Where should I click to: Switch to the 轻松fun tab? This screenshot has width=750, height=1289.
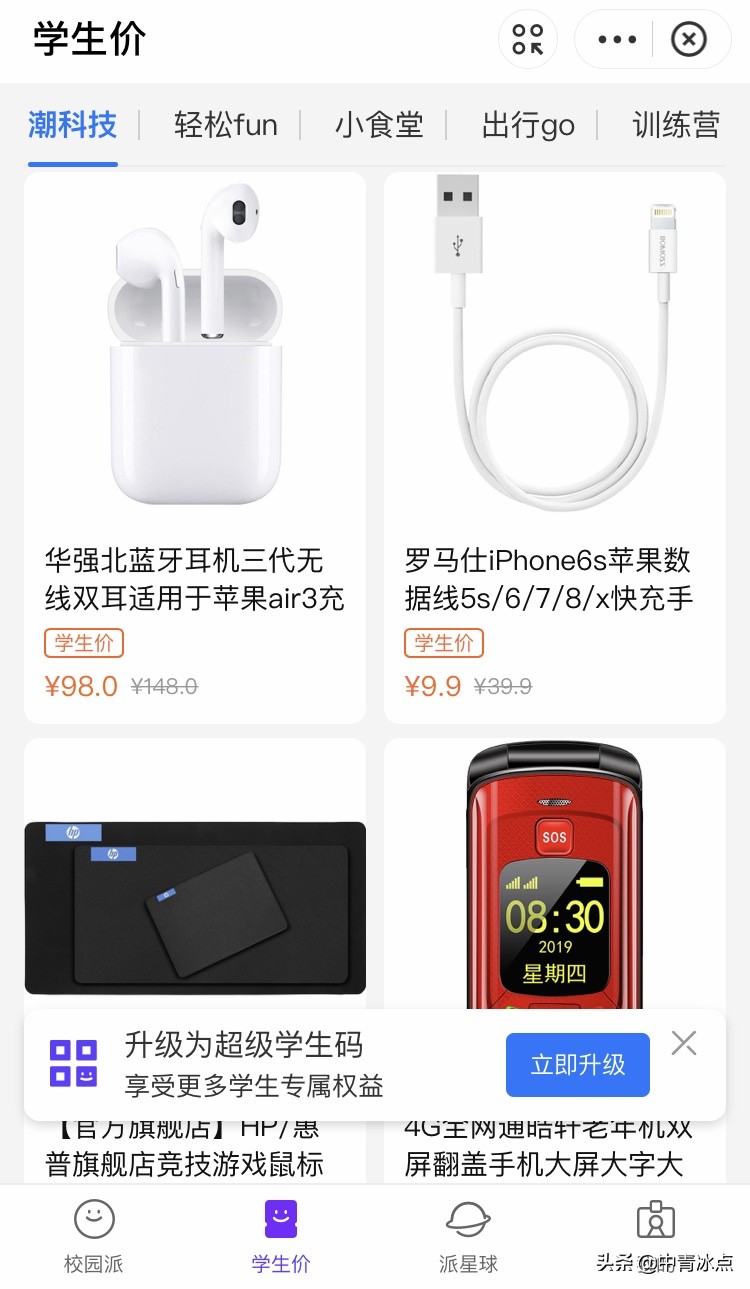click(x=224, y=125)
